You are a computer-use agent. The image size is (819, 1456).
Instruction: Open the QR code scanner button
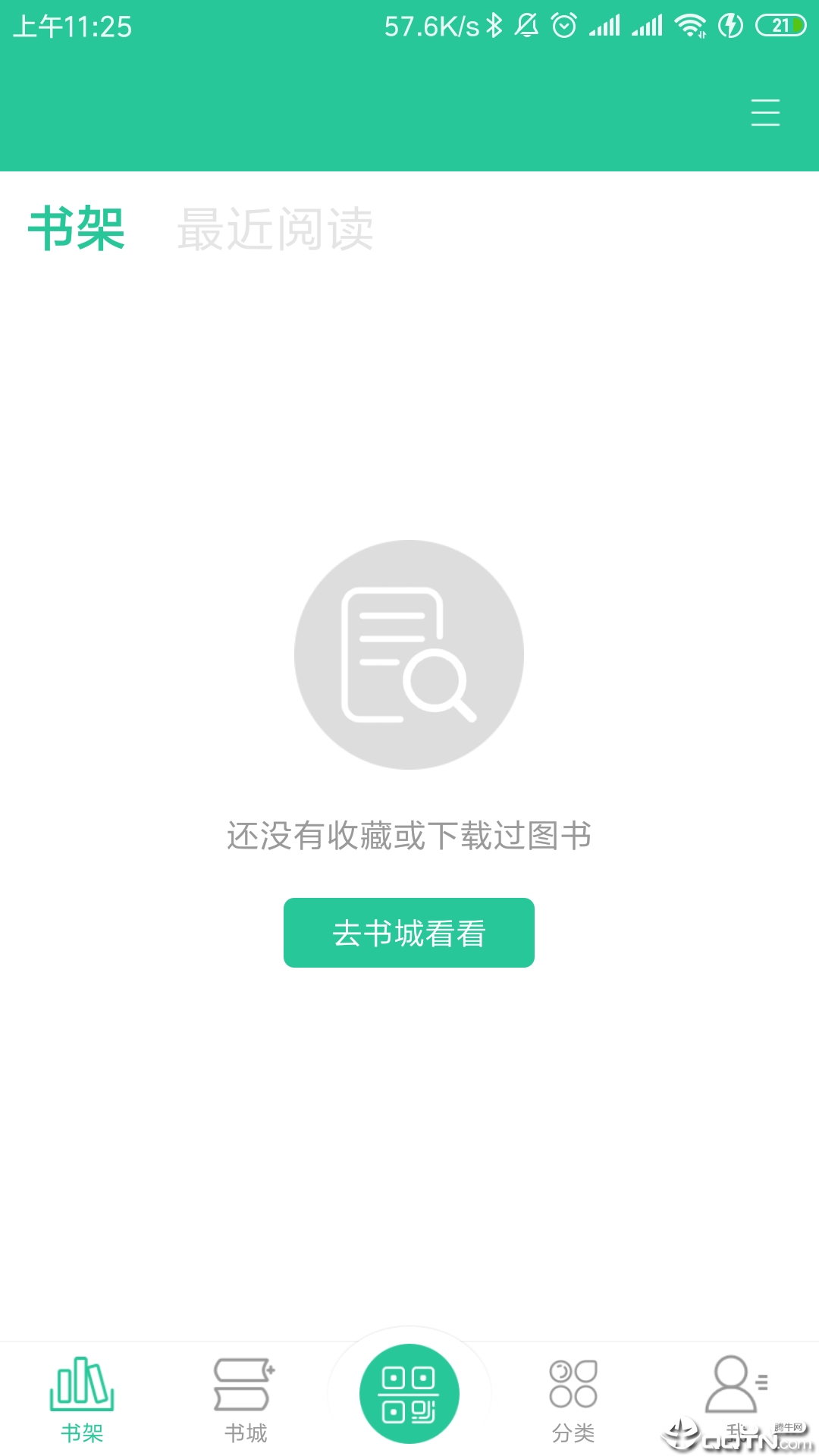[x=409, y=1394]
